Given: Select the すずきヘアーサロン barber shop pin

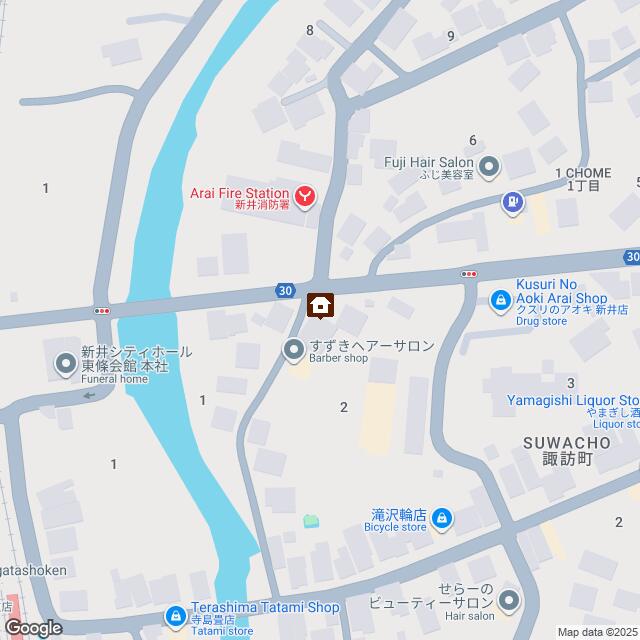Looking at the screenshot, I should pyautogui.click(x=293, y=349).
